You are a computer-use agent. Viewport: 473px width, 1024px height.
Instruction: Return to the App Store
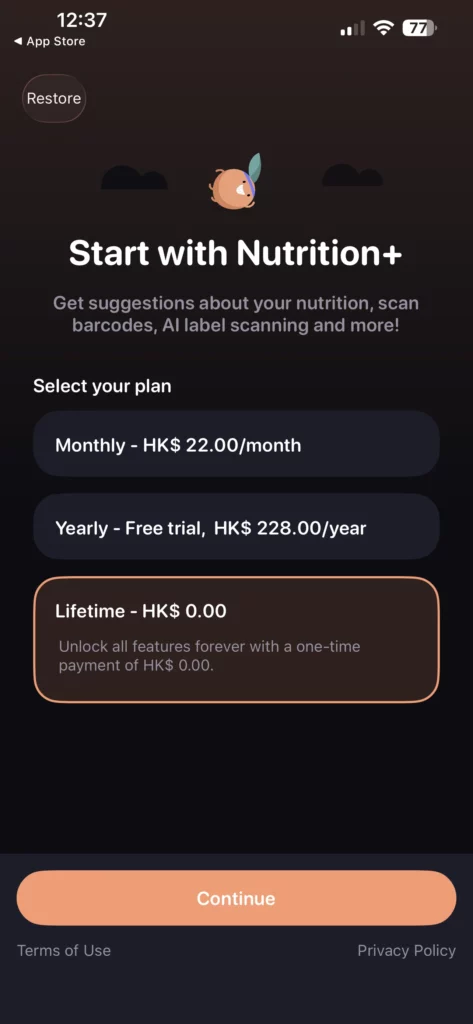click(50, 41)
